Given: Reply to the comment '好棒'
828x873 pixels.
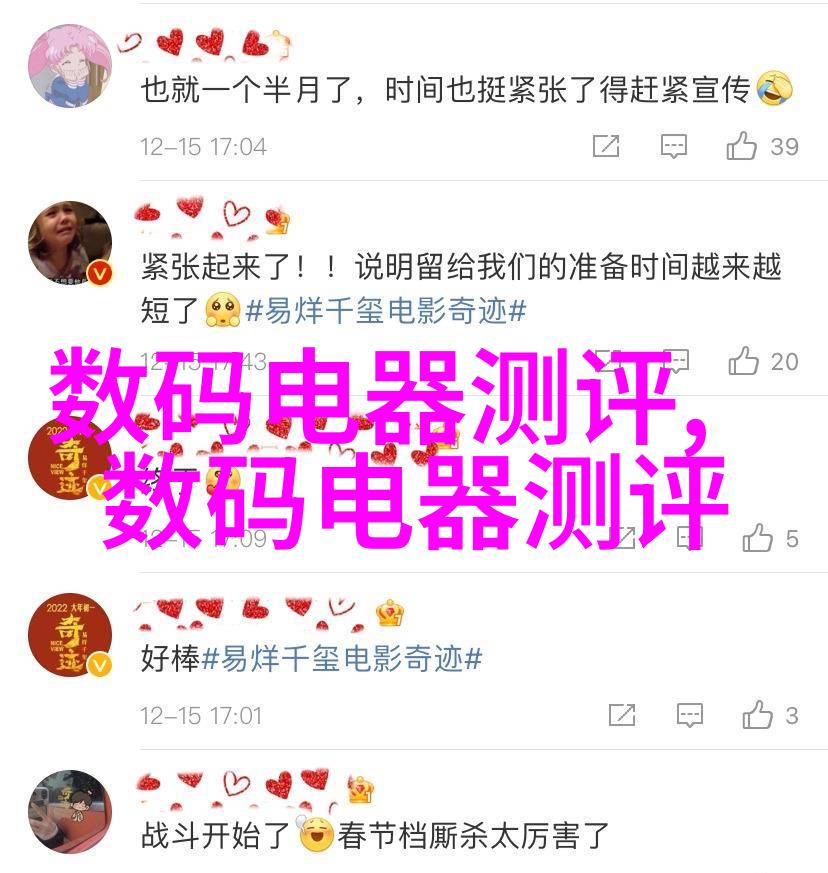Looking at the screenshot, I should pyautogui.click(x=689, y=715).
